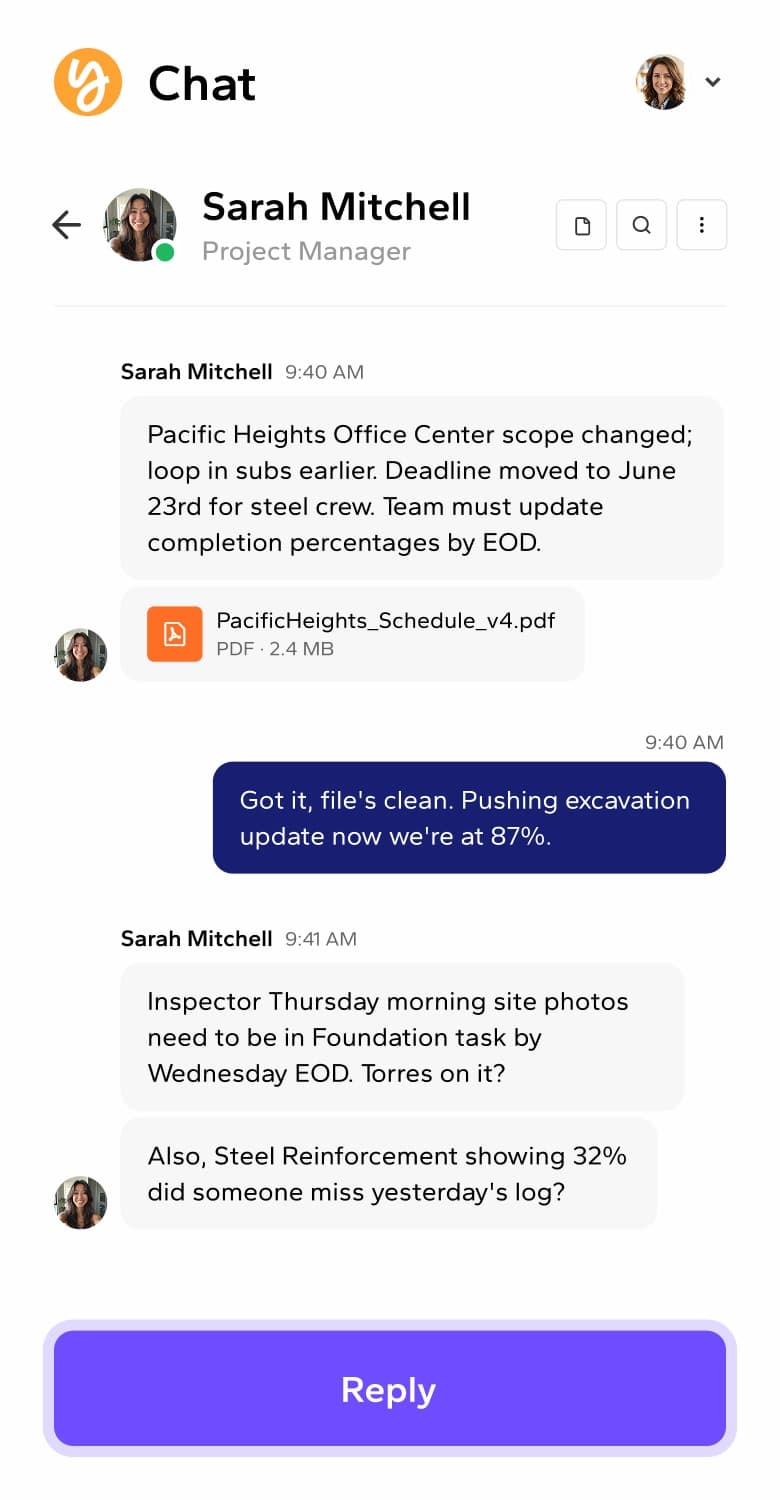Image resolution: width=780 pixels, height=1500 pixels.
Task: Go back with the arrow icon
Action: (66, 225)
